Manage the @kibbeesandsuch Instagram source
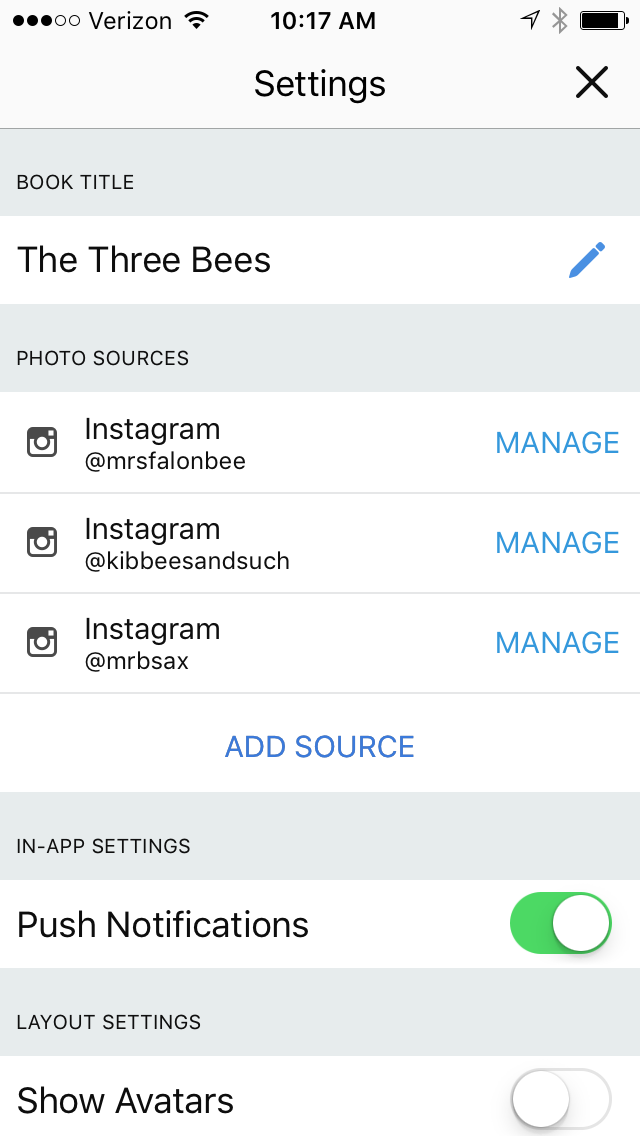 (557, 542)
